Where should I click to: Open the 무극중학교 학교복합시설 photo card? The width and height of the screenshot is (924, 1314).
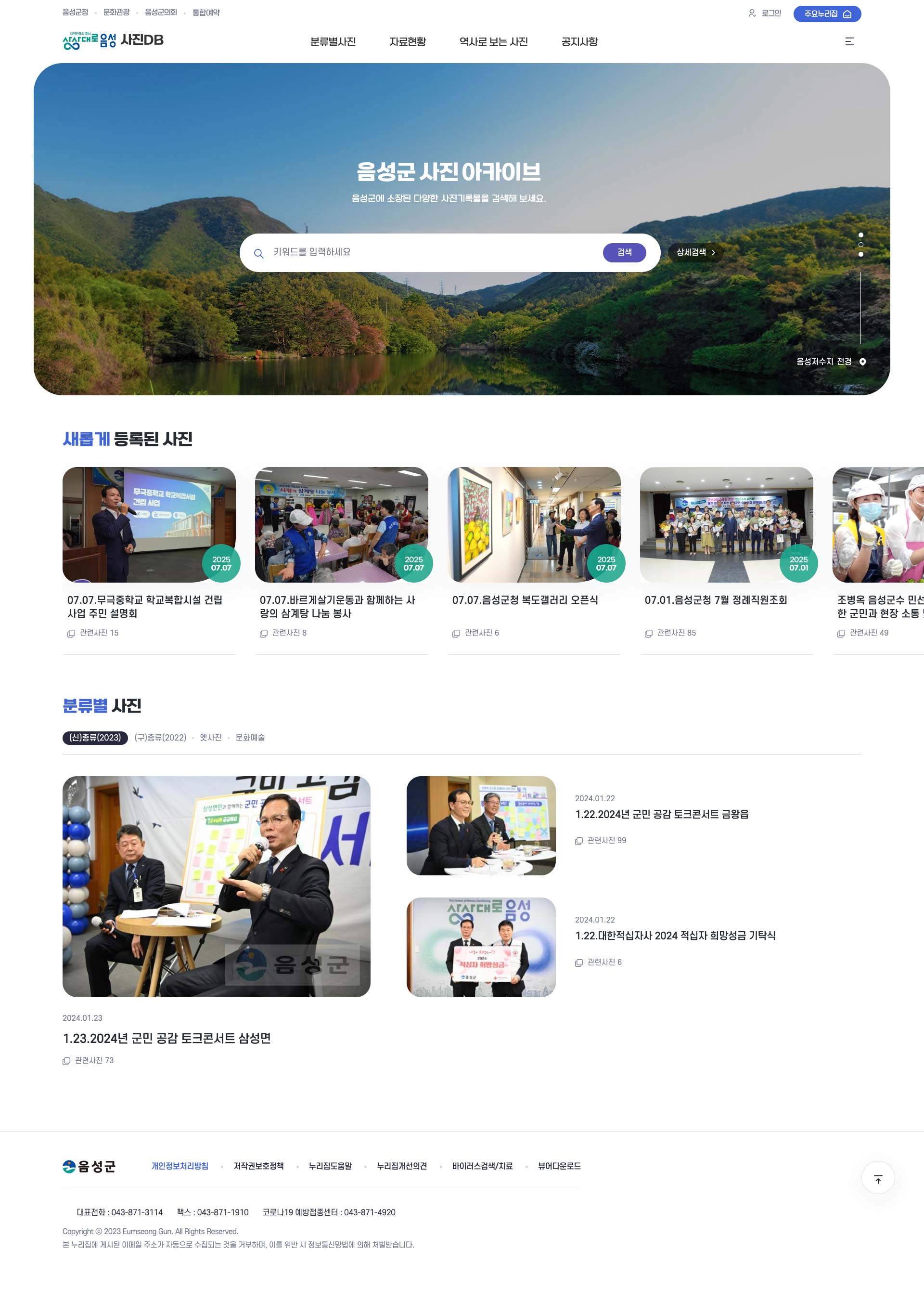[149, 525]
